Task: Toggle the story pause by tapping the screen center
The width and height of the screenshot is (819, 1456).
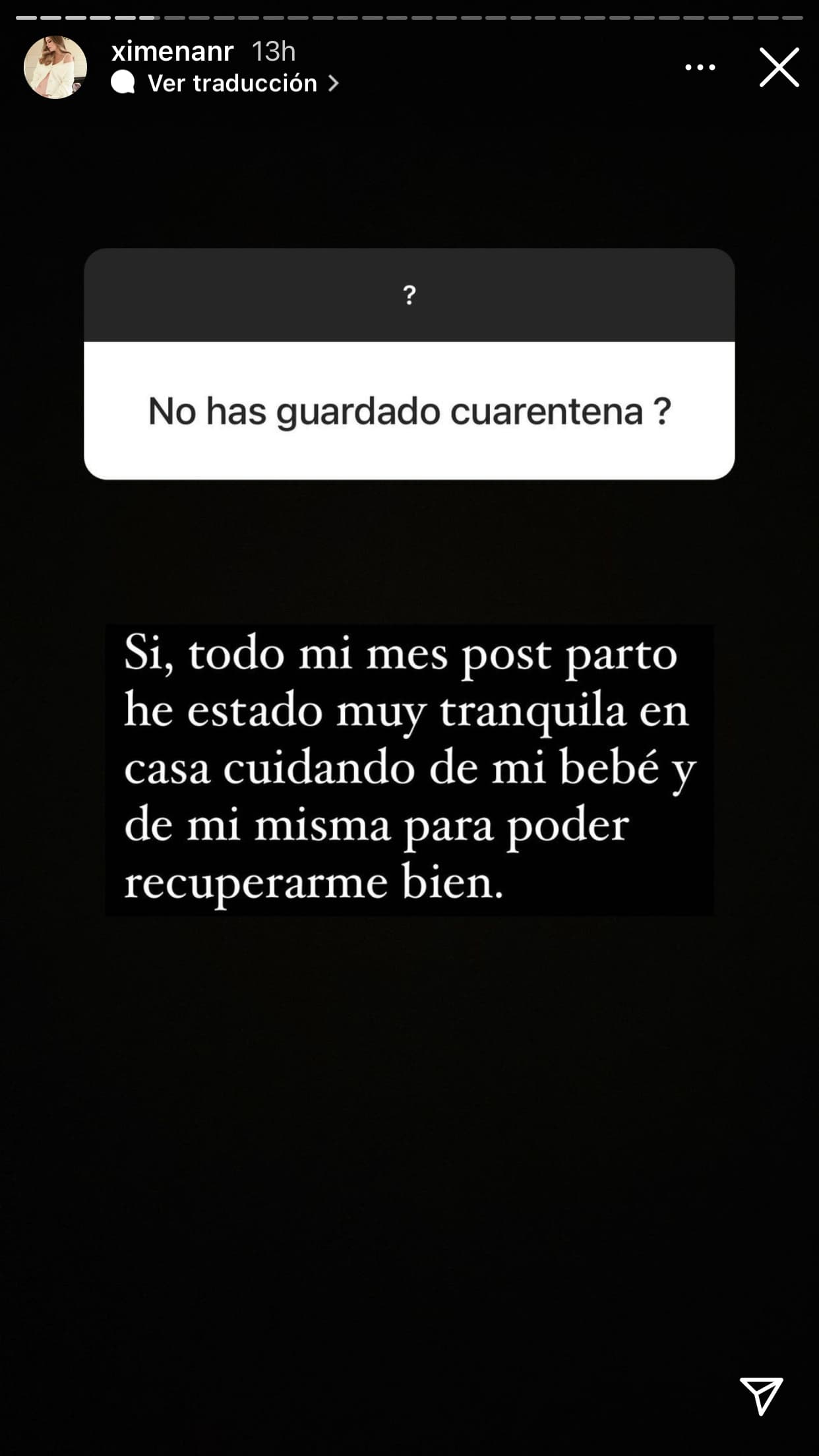Action: [x=409, y=1121]
